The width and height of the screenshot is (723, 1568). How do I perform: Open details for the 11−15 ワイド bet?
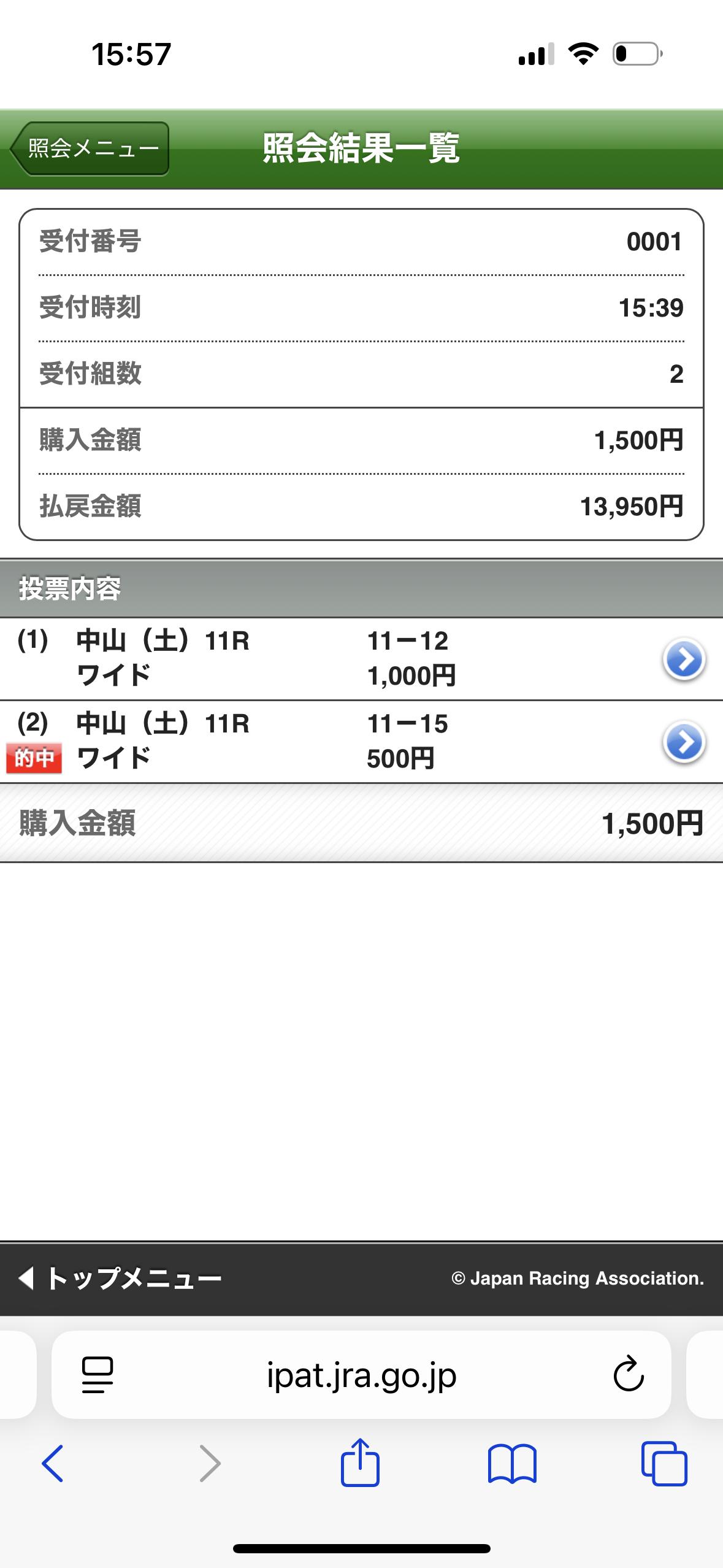pyautogui.click(x=684, y=742)
